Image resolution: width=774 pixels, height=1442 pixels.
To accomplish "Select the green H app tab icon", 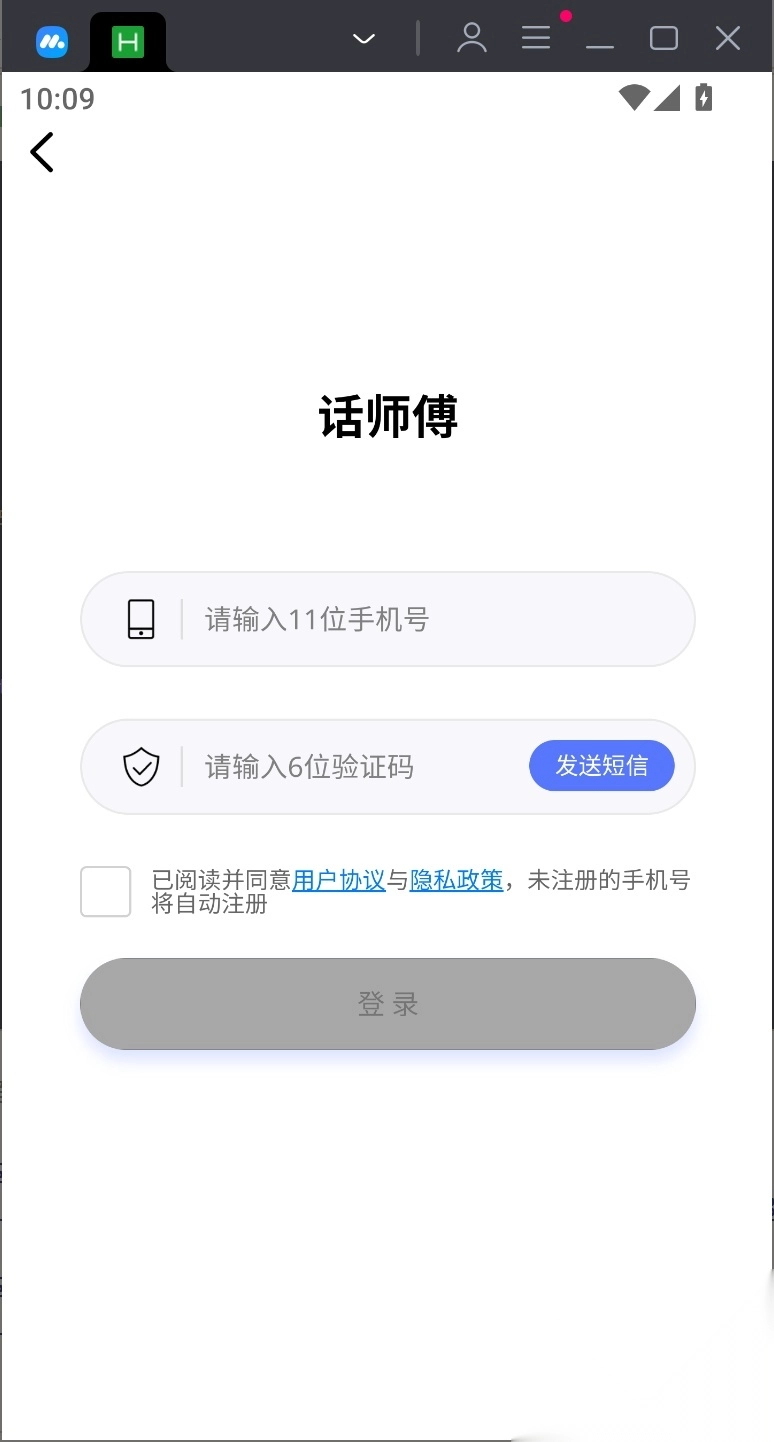I will click(x=128, y=38).
